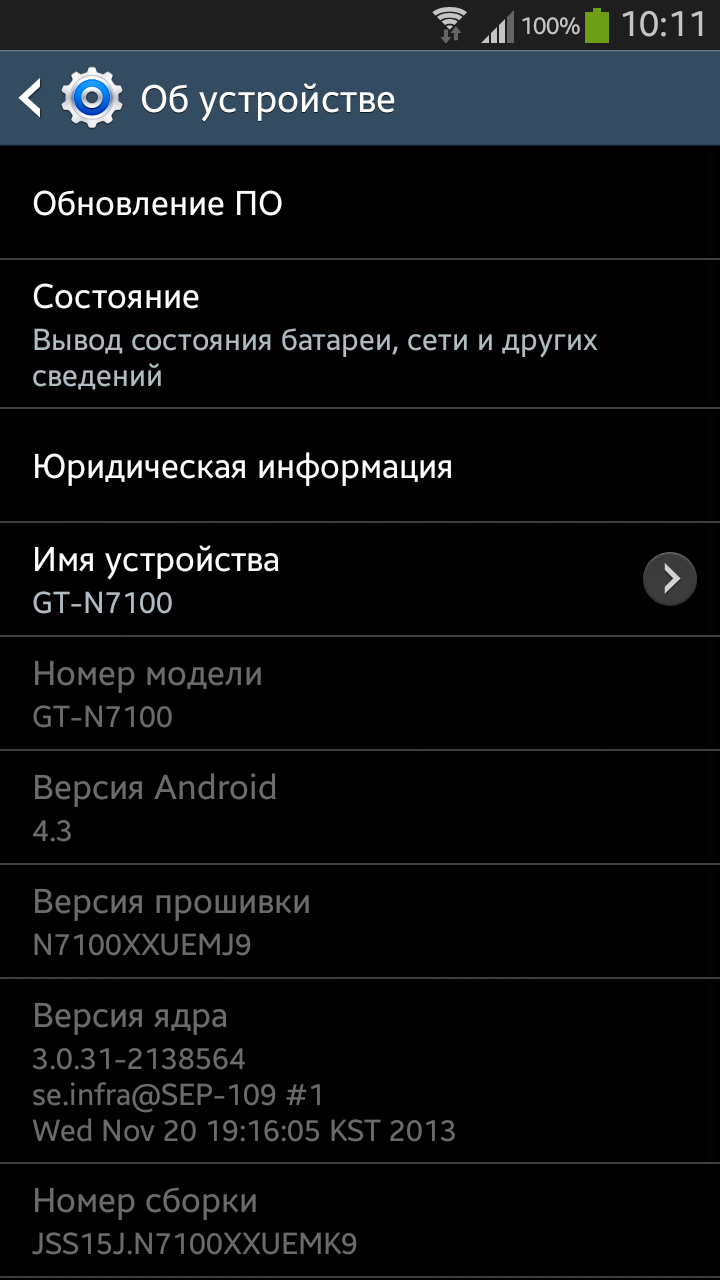Tap the Номер сборки row

tap(360, 1220)
